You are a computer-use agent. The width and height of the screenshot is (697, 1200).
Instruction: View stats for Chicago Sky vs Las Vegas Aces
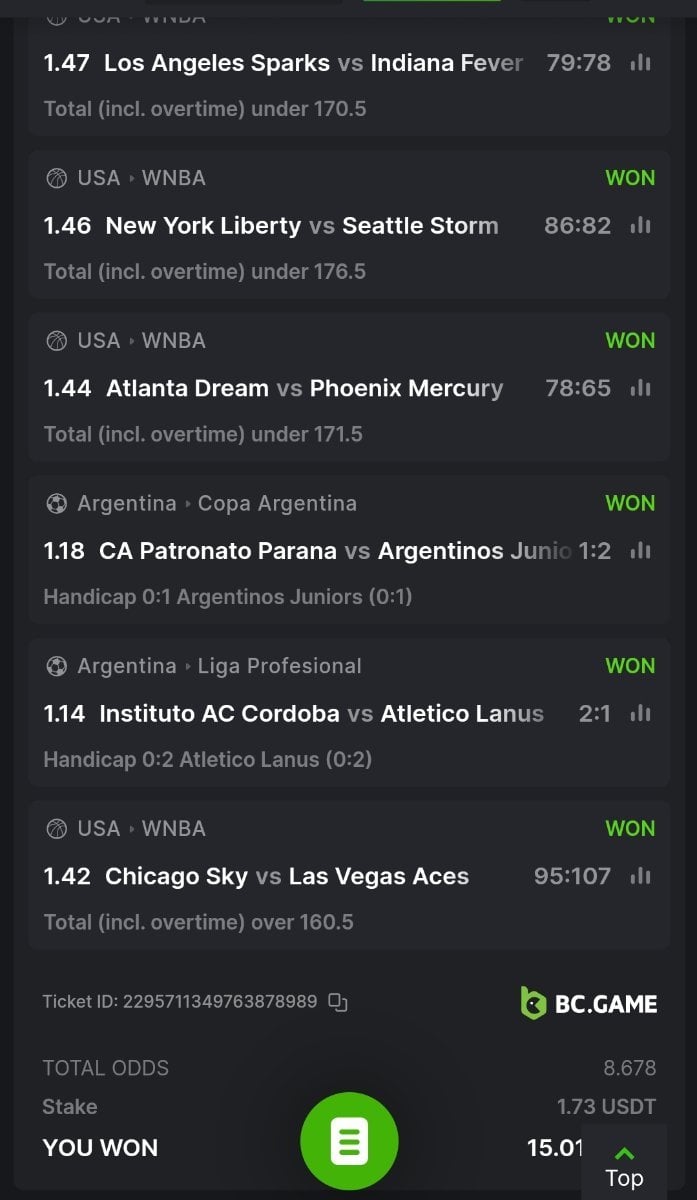point(641,876)
